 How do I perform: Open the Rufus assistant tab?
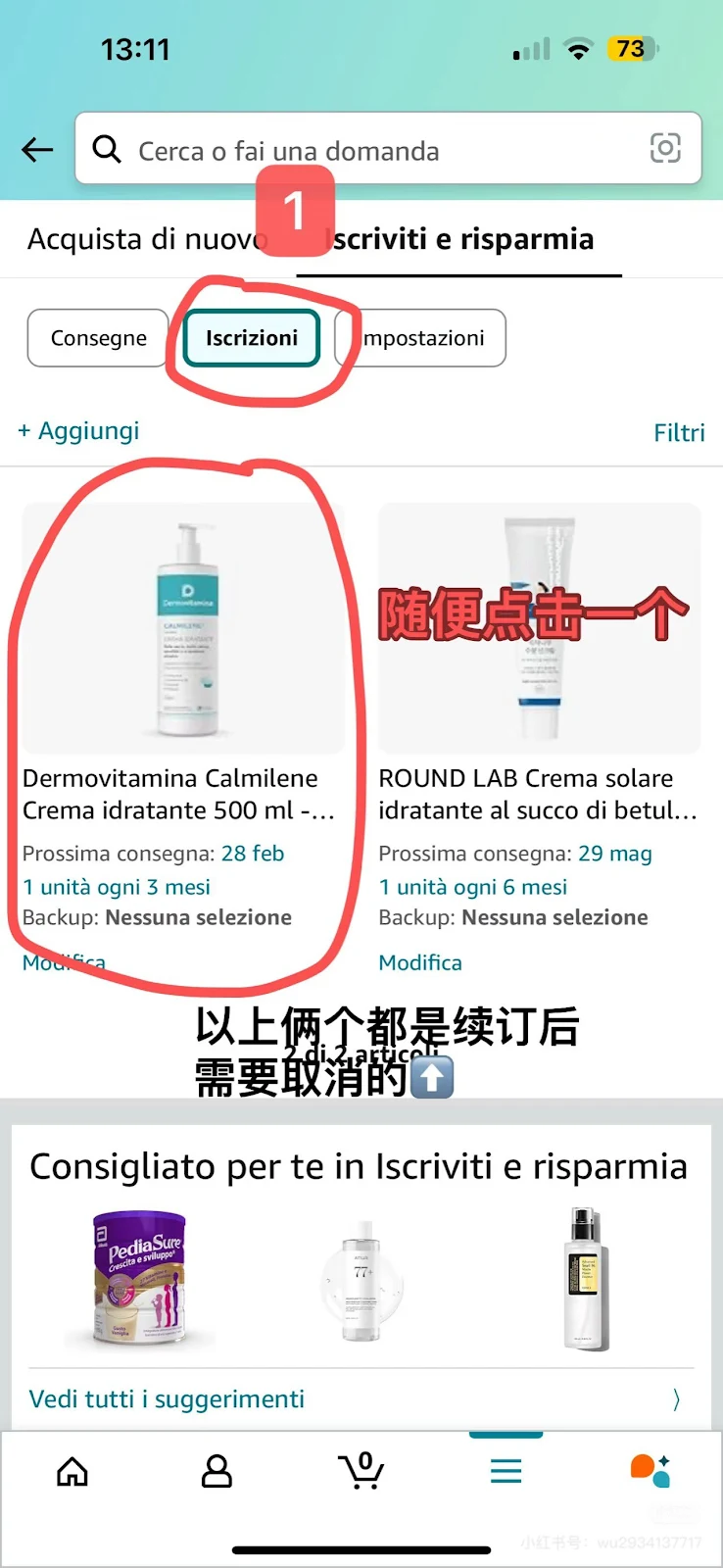click(x=650, y=1471)
